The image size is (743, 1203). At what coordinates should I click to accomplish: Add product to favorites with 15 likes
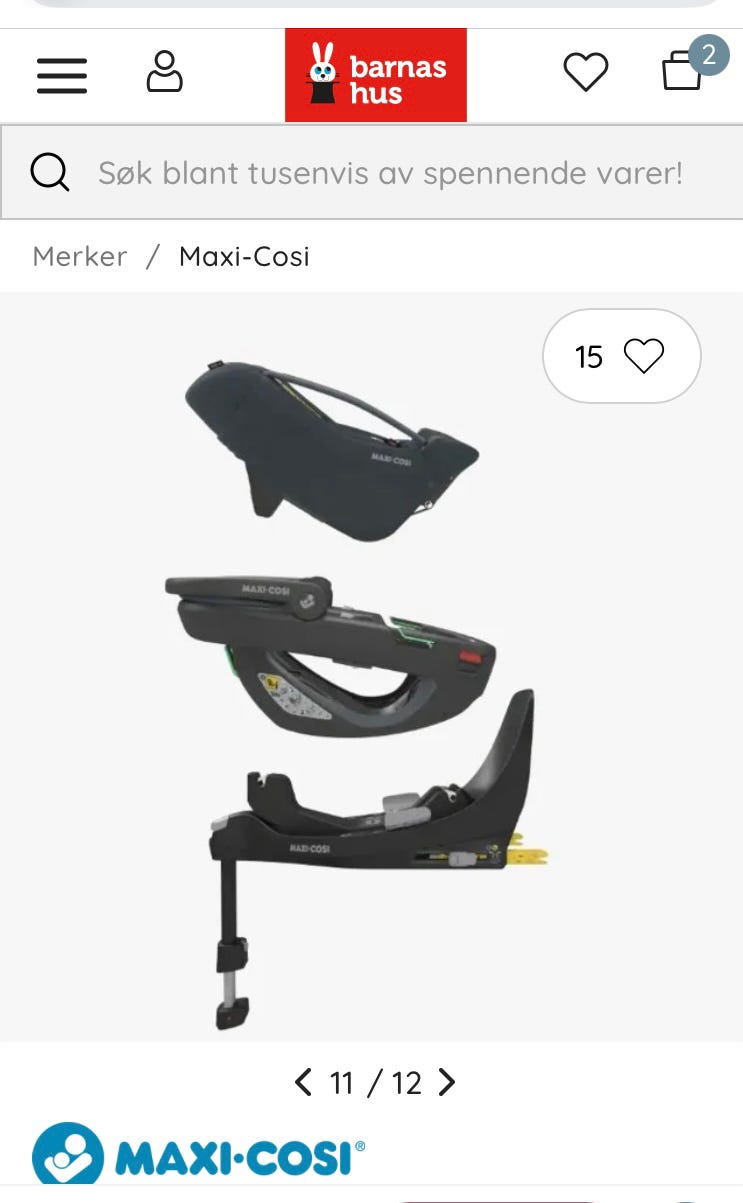tap(622, 356)
